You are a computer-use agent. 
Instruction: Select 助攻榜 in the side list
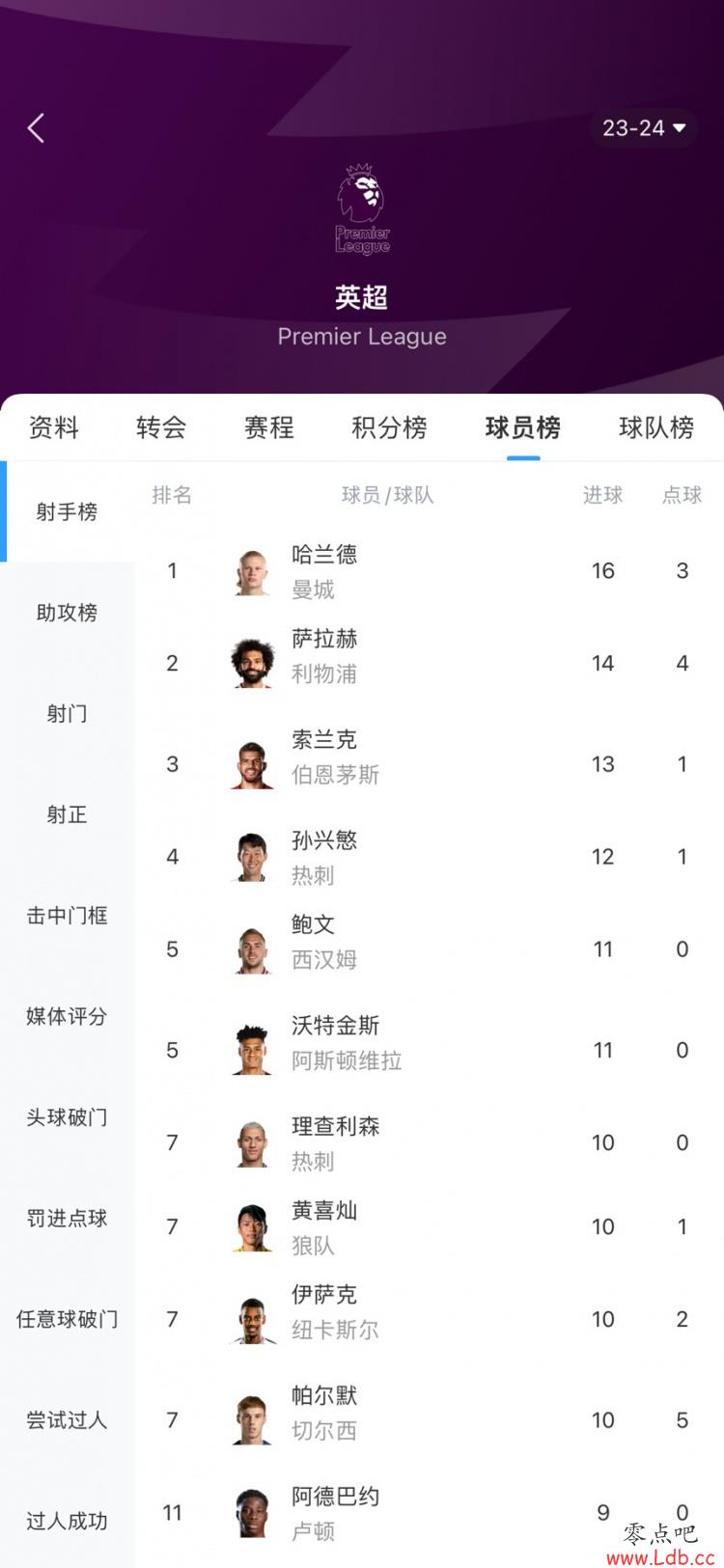(x=67, y=613)
